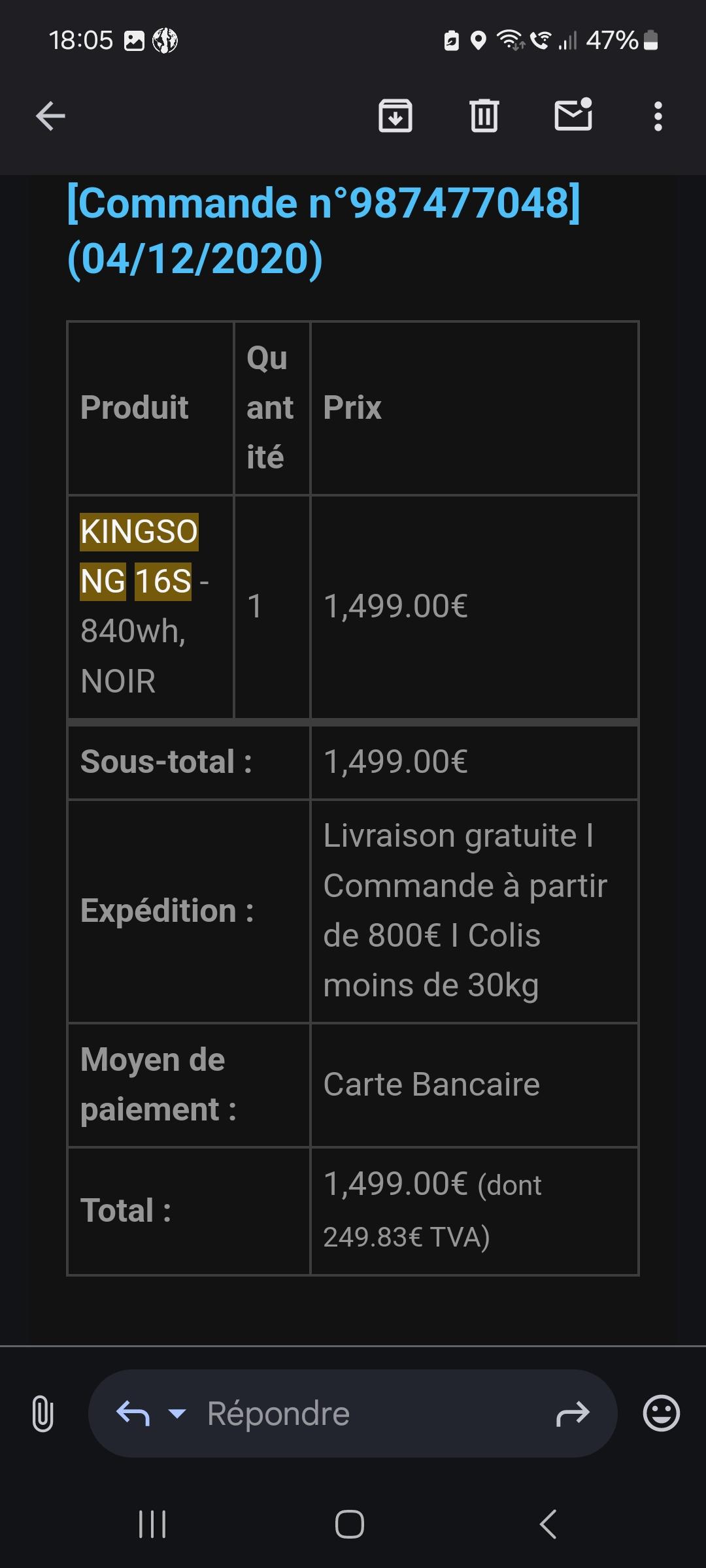
Task: Forward this email with the arrow icon
Action: [x=573, y=1414]
